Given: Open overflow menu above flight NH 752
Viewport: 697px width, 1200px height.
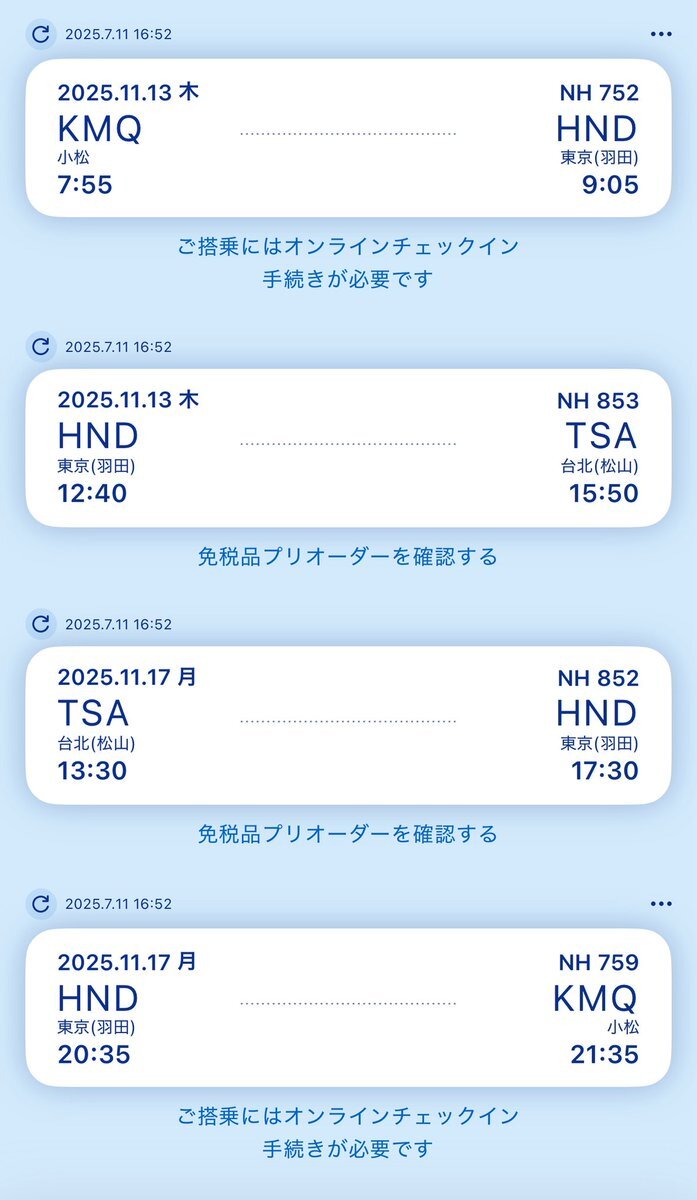Looking at the screenshot, I should (x=661, y=34).
